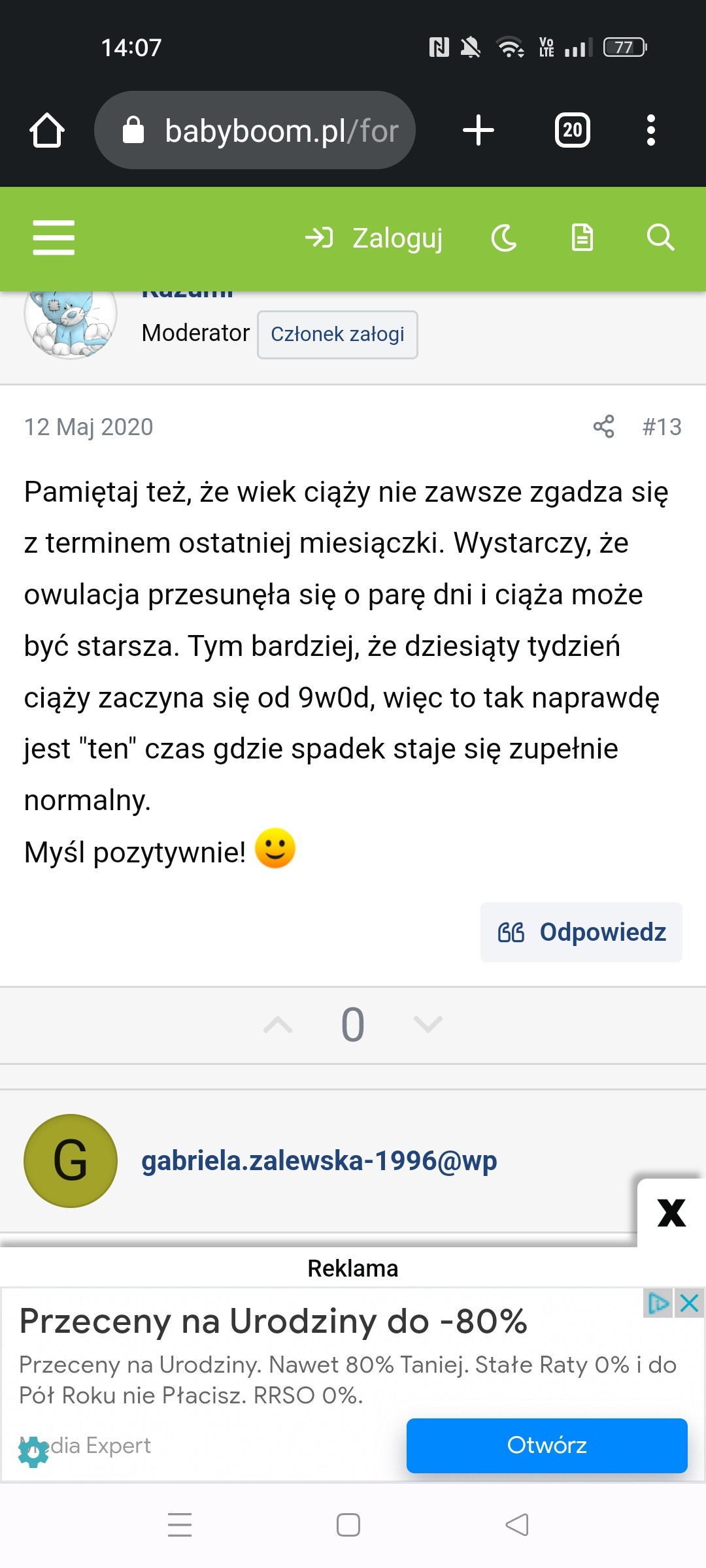Open gabriela.zalewska-1996@wp profile
Viewport: 706px width, 1568px height.
tap(319, 1161)
